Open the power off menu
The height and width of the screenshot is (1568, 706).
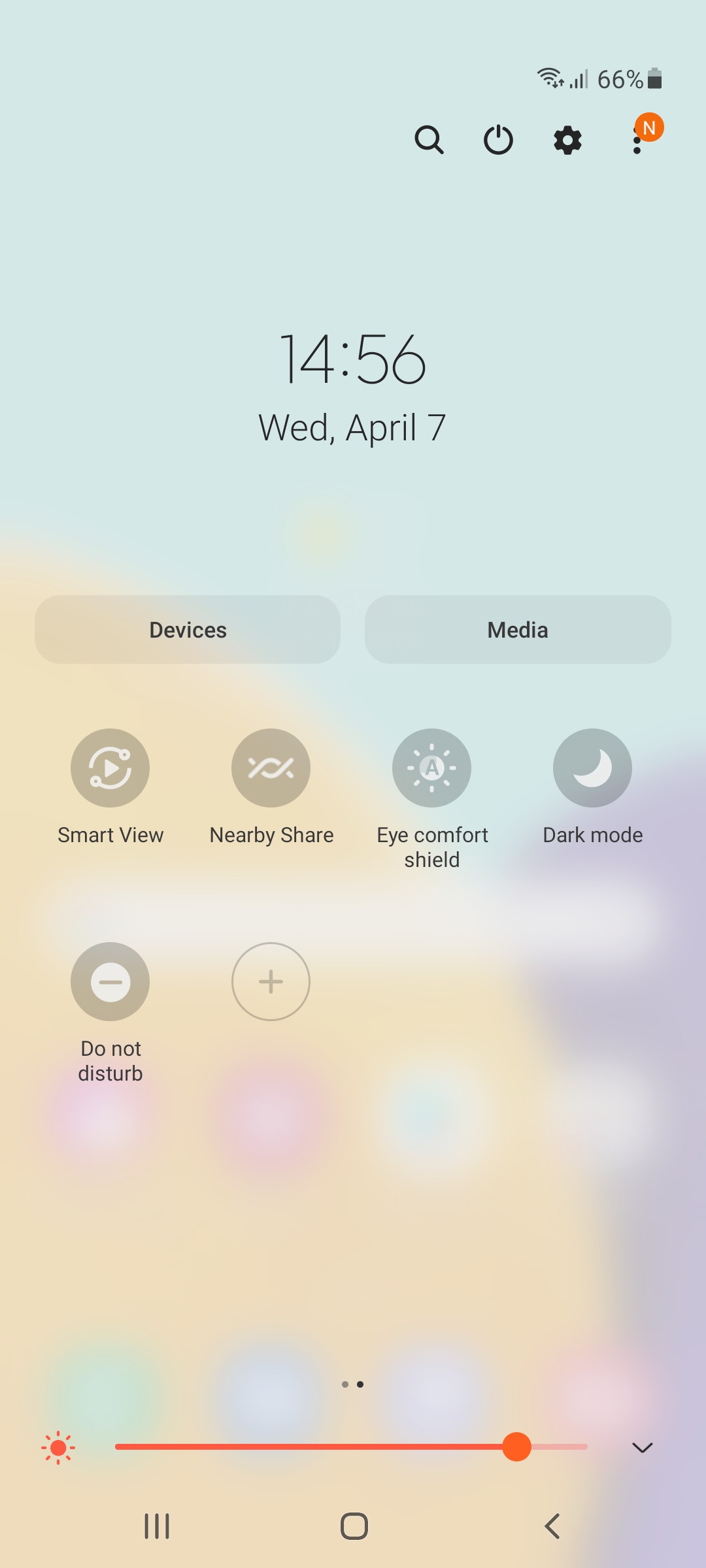(x=498, y=140)
